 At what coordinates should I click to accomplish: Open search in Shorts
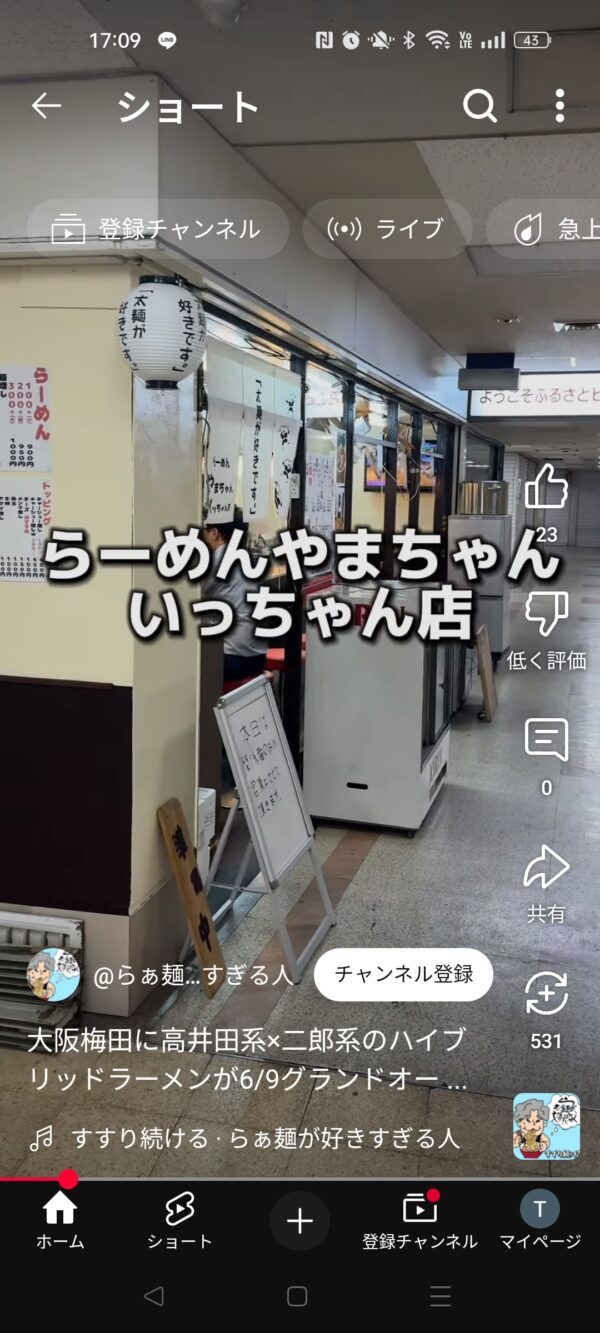(480, 106)
